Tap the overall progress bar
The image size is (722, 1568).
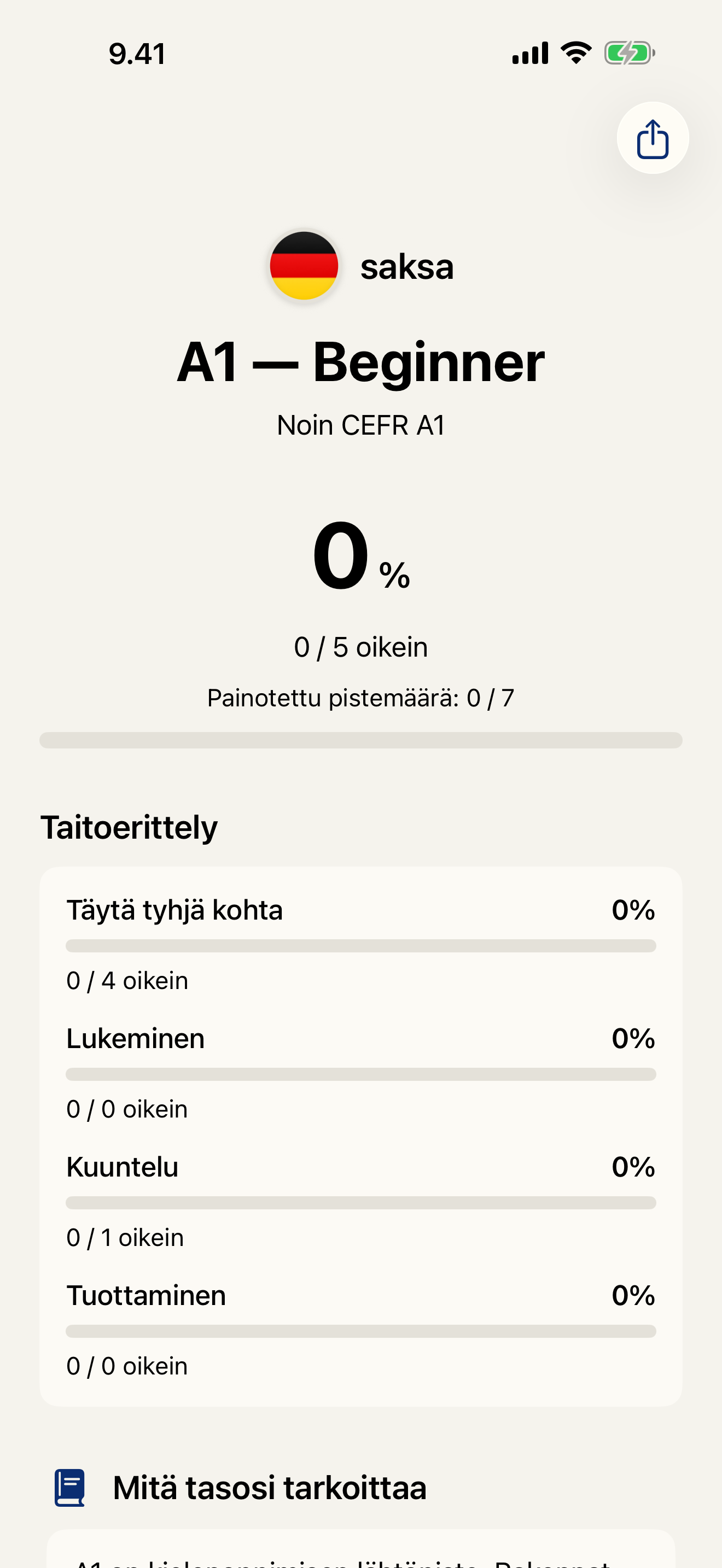(360, 740)
